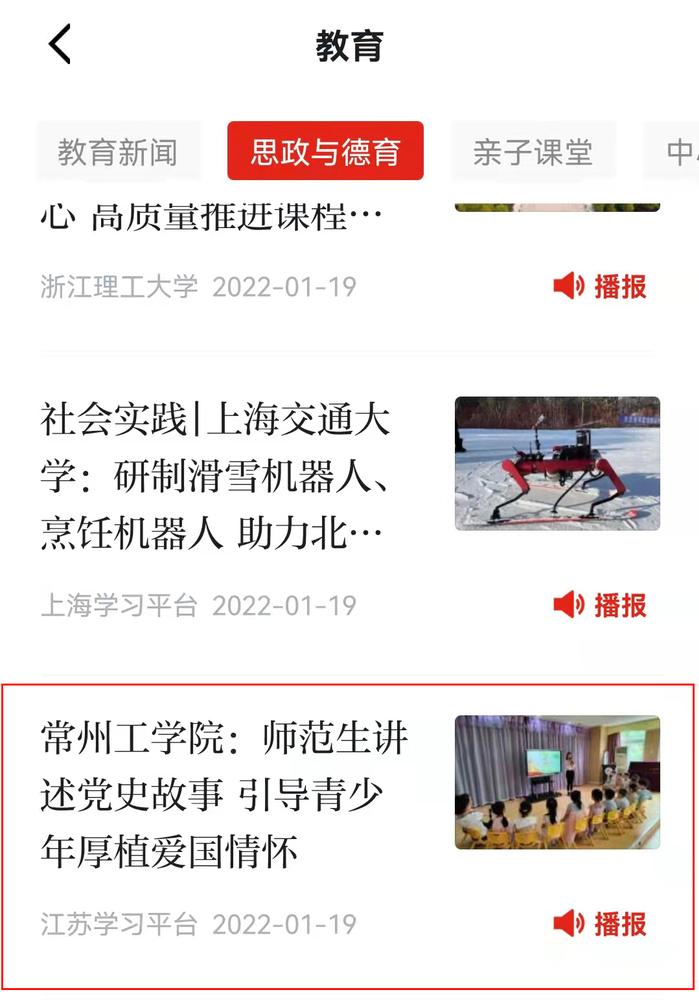Viewport: 699px width, 1003px height.
Task: Play 播报 for 上海学习平台 article
Action: click(600, 605)
